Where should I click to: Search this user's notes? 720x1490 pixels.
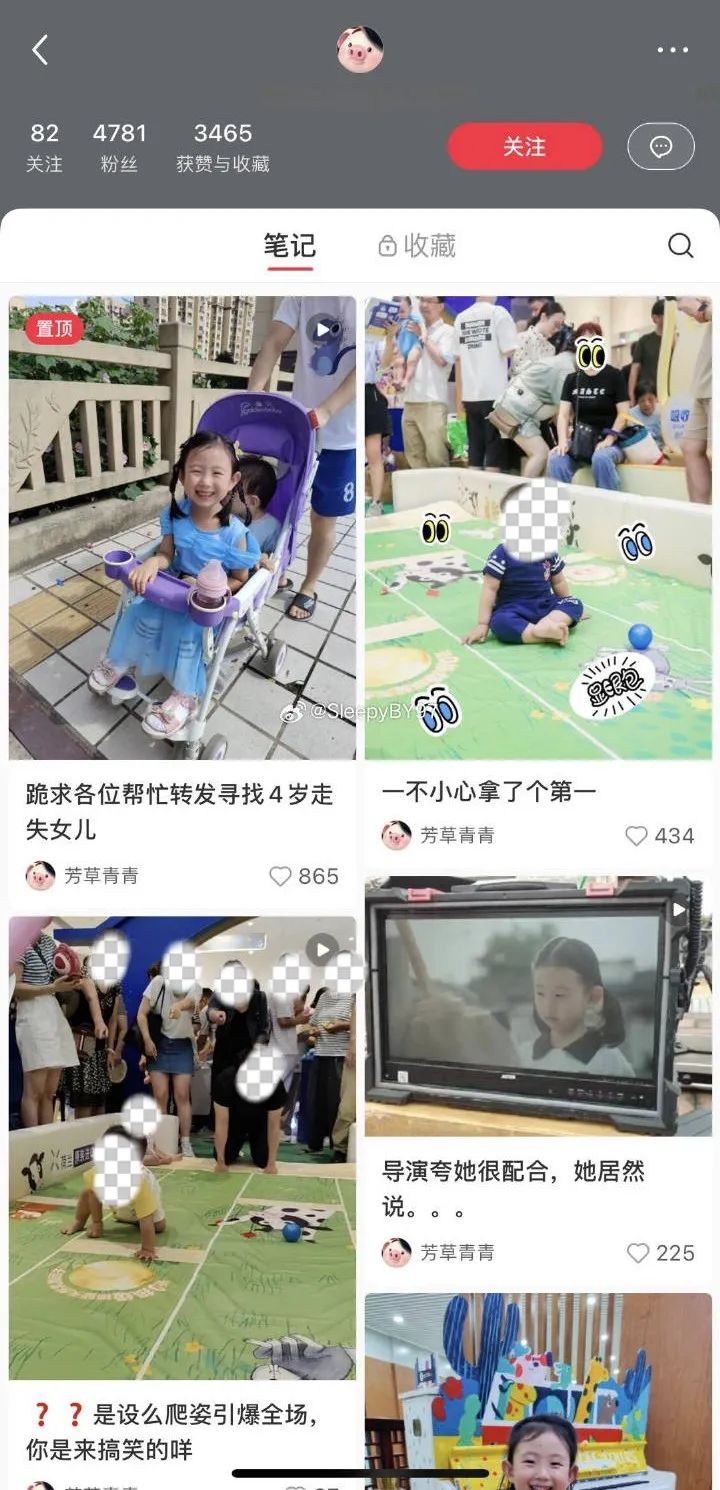pyautogui.click(x=680, y=246)
